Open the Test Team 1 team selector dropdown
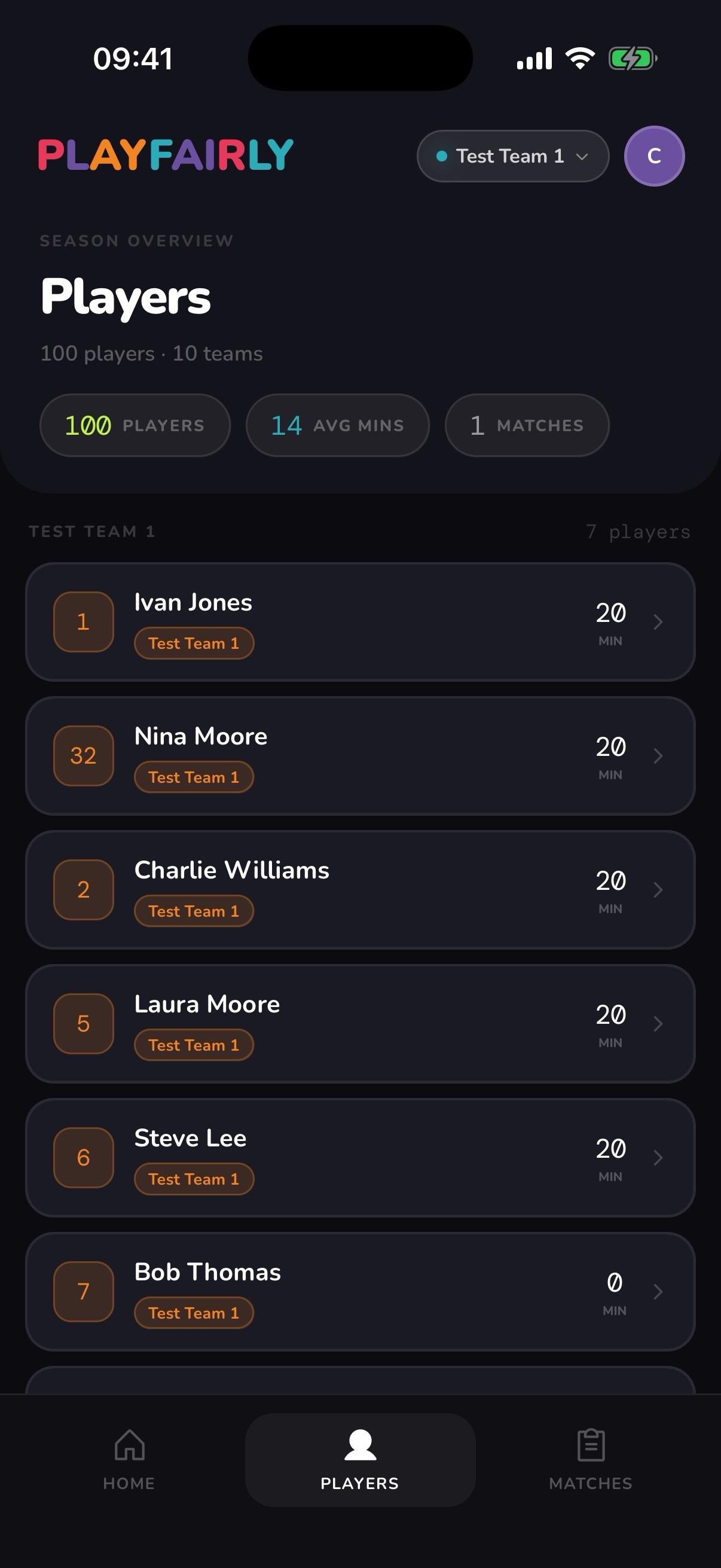Image resolution: width=721 pixels, height=1568 pixels. coord(512,157)
